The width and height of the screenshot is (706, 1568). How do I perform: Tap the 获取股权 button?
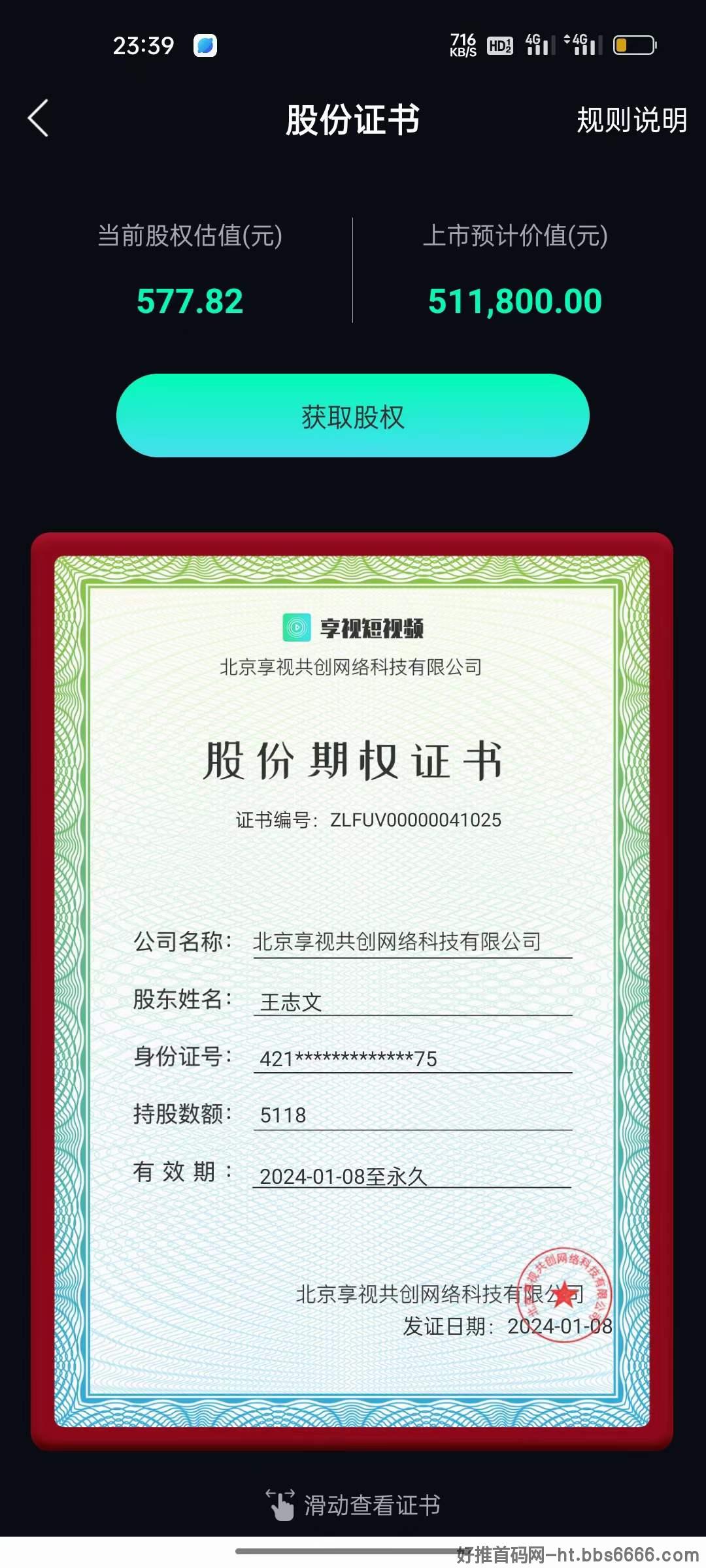pos(353,416)
